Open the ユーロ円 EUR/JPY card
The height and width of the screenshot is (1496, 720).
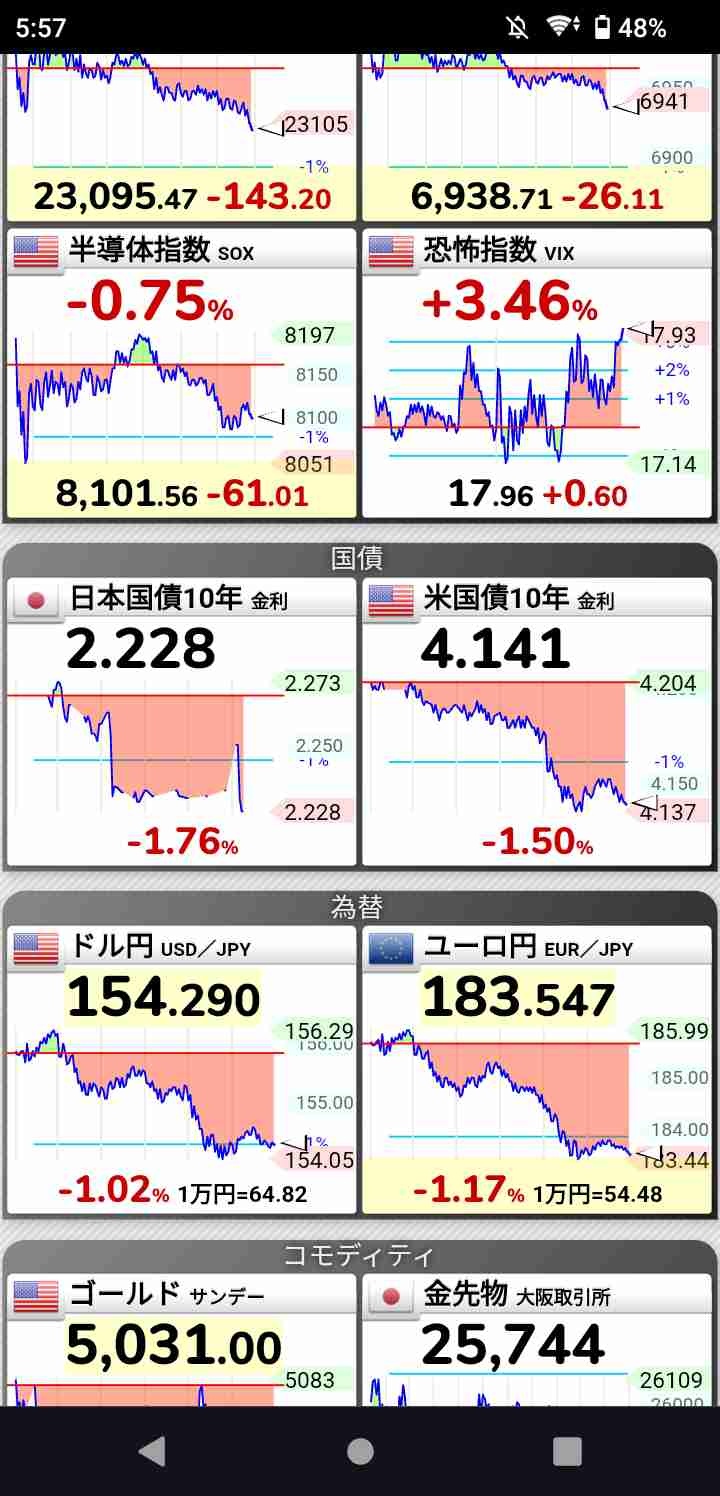tap(538, 1070)
